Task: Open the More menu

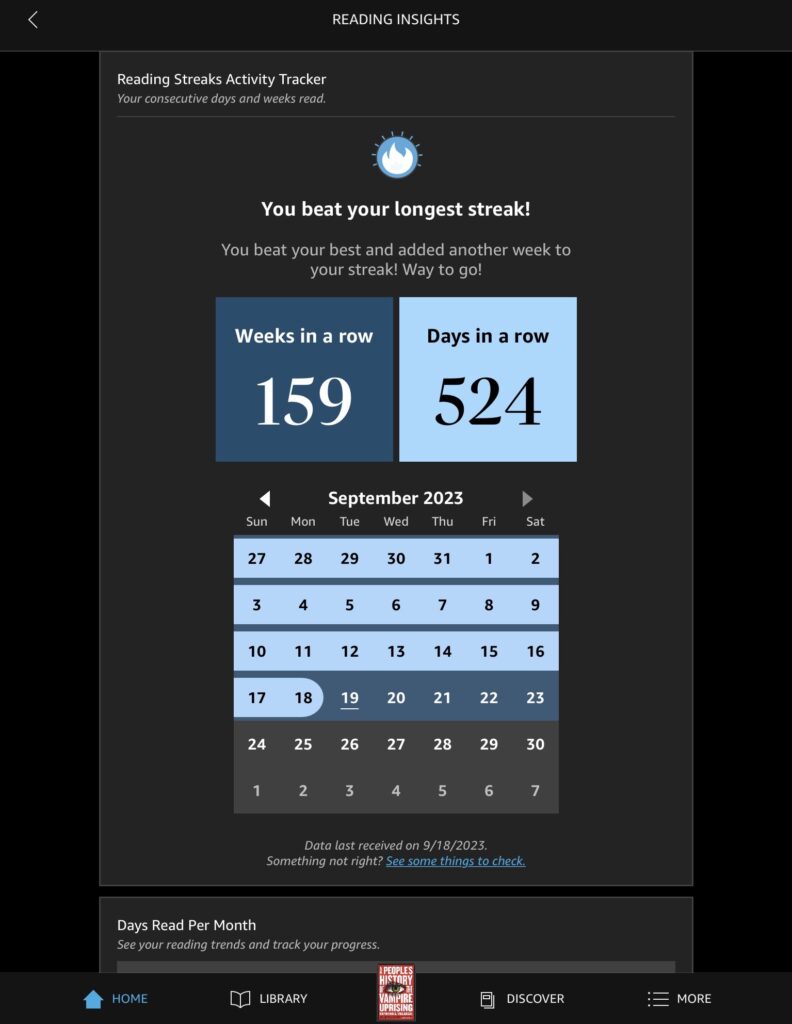Action: [679, 999]
